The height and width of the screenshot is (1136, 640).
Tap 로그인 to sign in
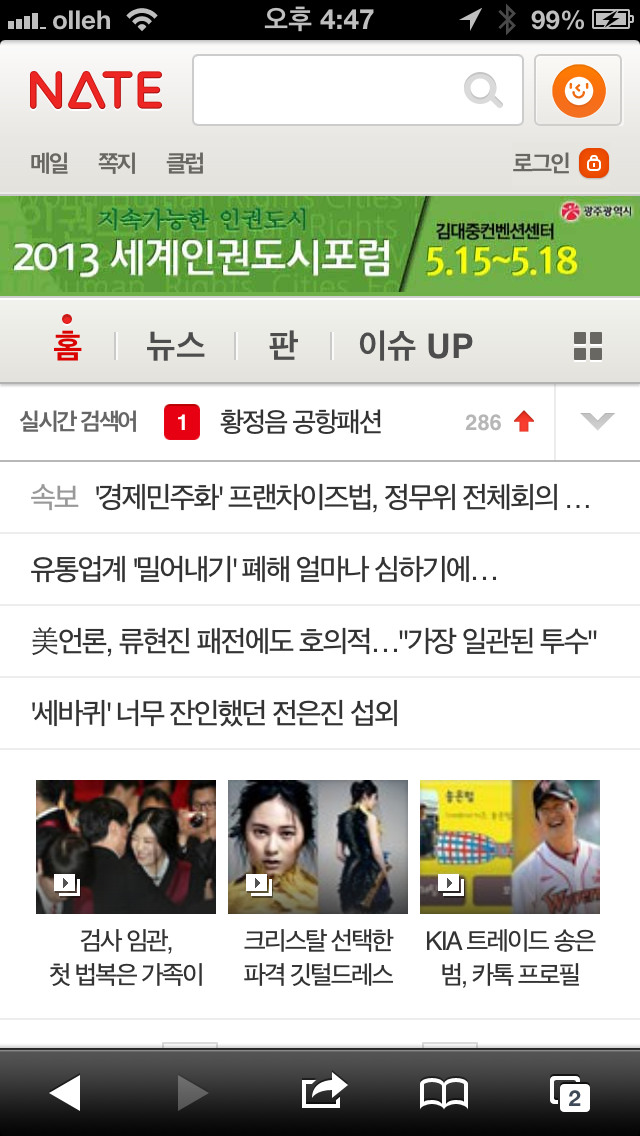pos(560,163)
